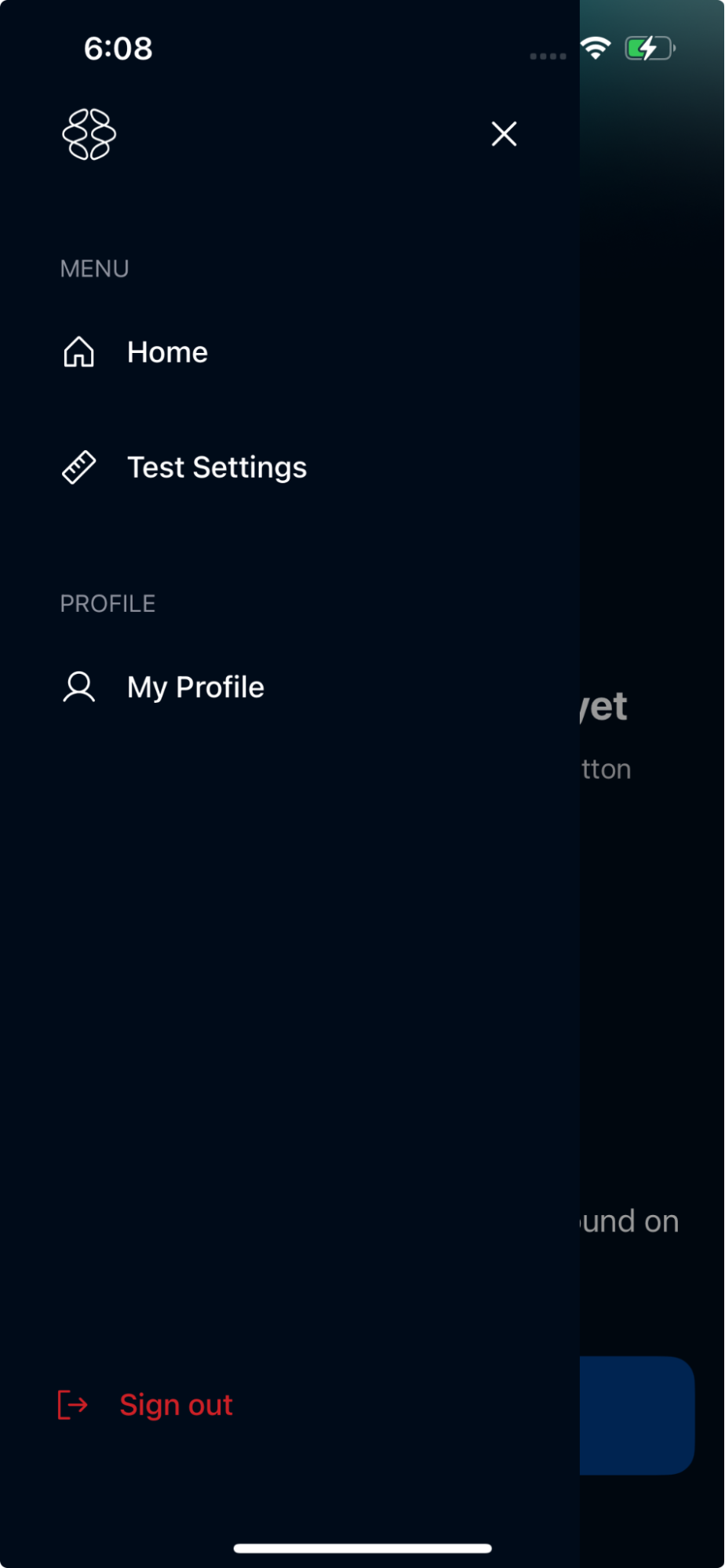Close the side menu drawer

504,134
